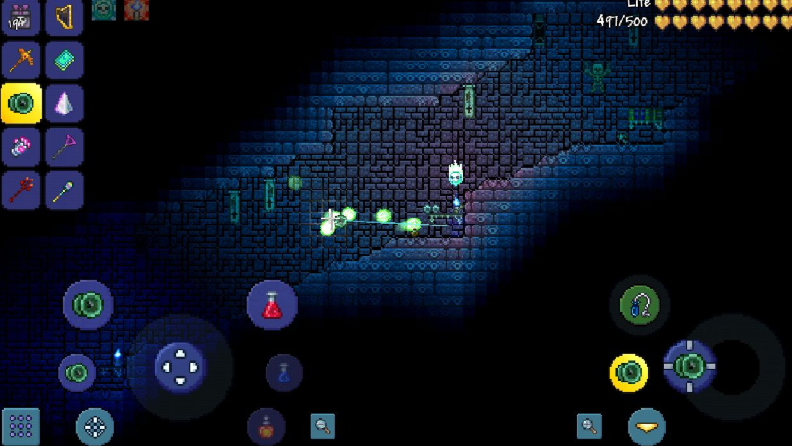
Task: Tap the drop-down jump arrow button
Action: pos(647,427)
